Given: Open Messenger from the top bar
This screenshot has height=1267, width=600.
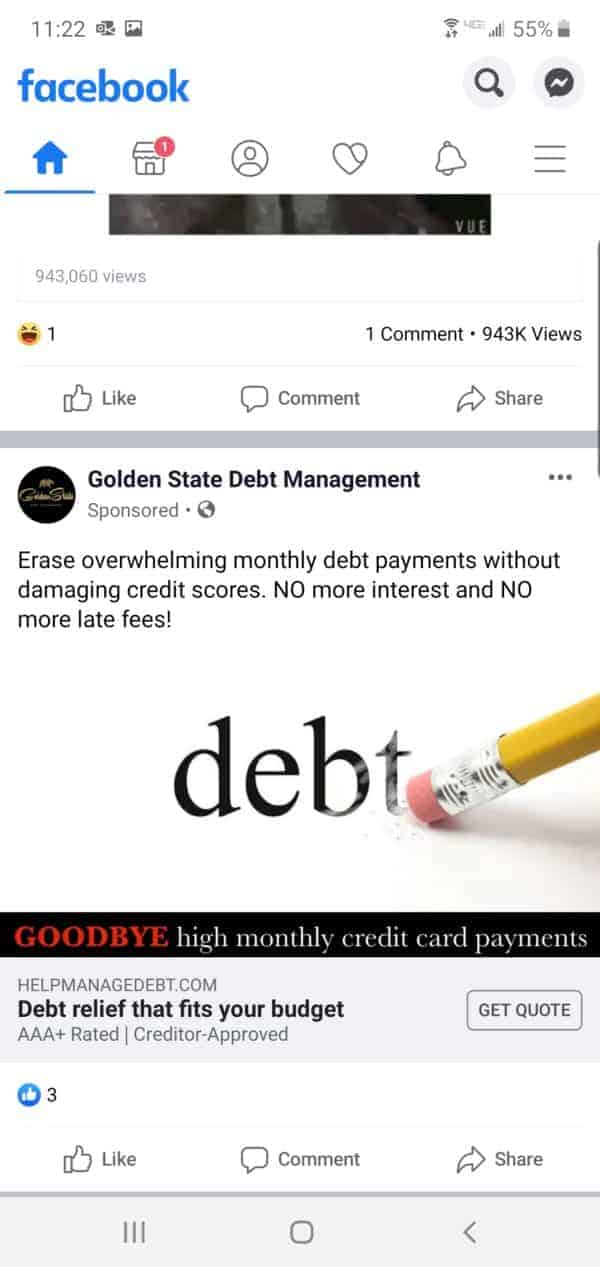Looking at the screenshot, I should point(559,85).
